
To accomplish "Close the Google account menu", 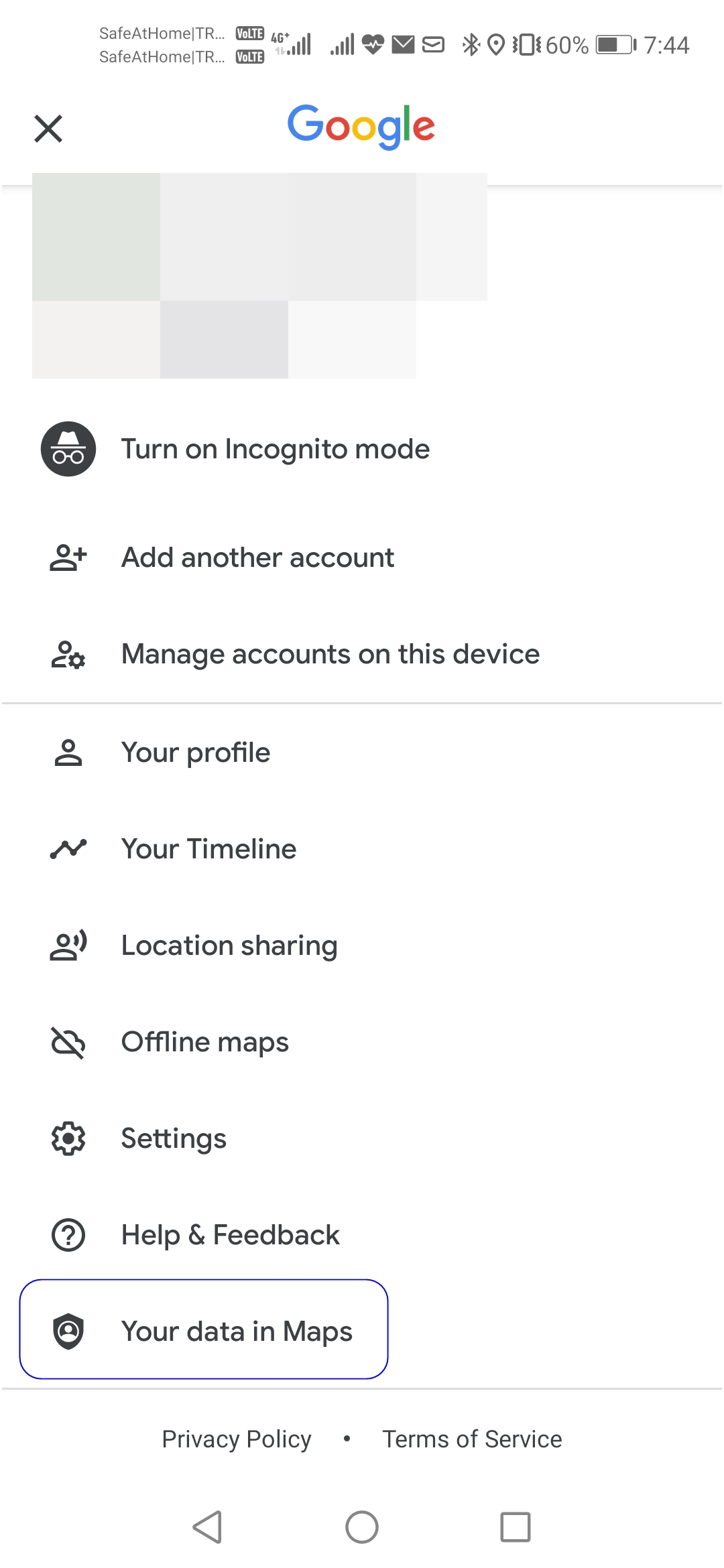I will [48, 129].
